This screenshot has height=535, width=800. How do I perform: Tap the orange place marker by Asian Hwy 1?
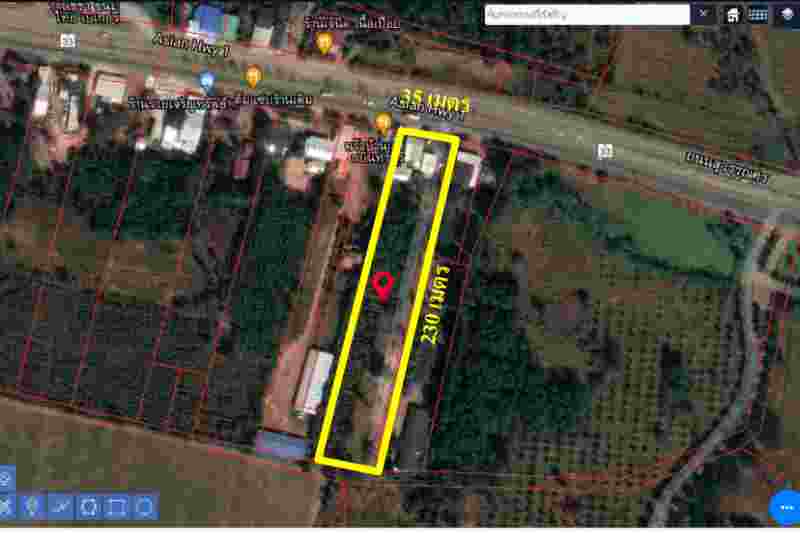pos(383,123)
